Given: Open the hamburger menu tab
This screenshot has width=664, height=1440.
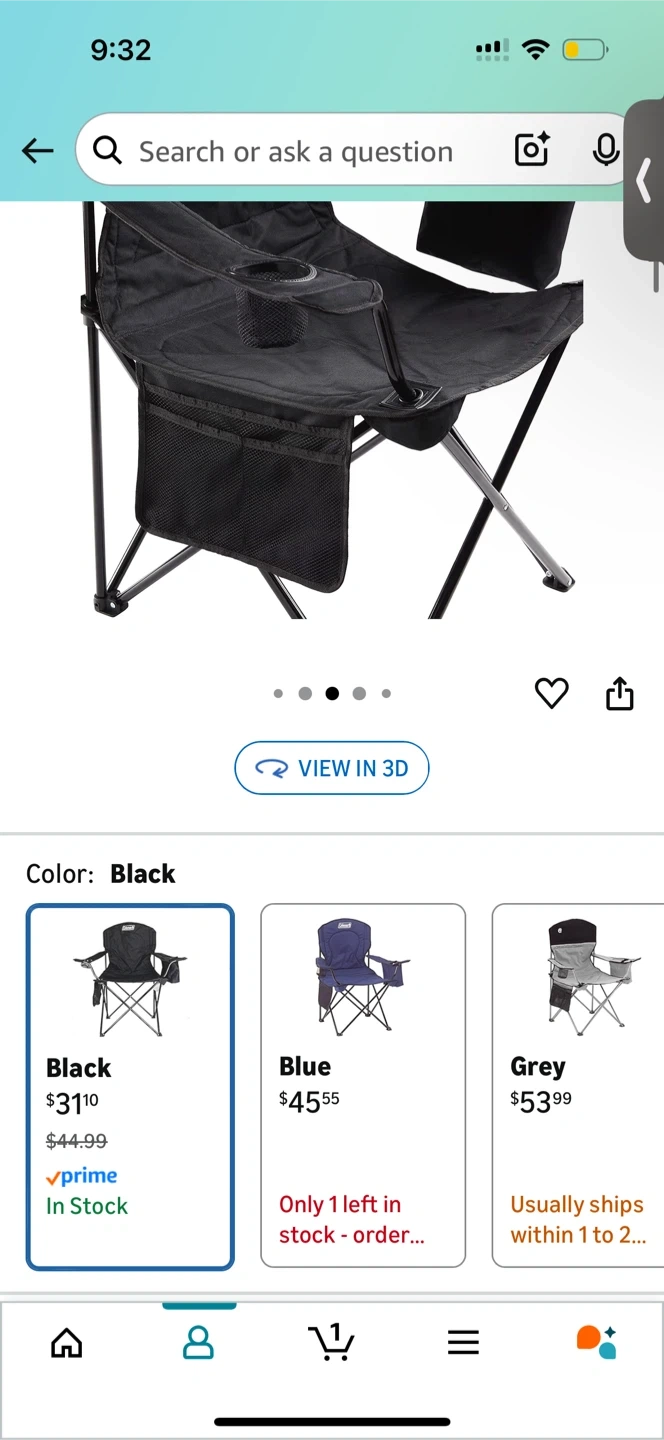Looking at the screenshot, I should (463, 1342).
